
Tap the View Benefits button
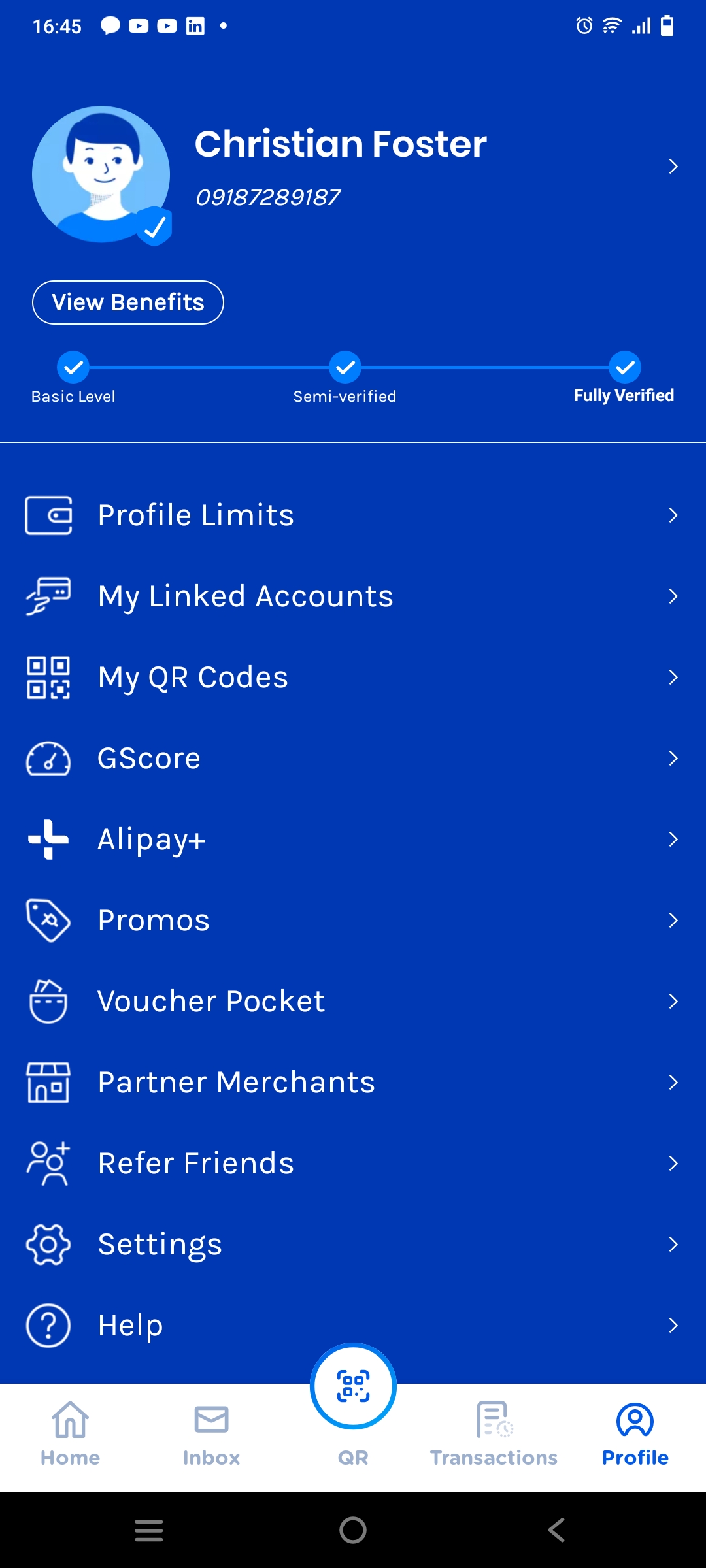[x=128, y=302]
